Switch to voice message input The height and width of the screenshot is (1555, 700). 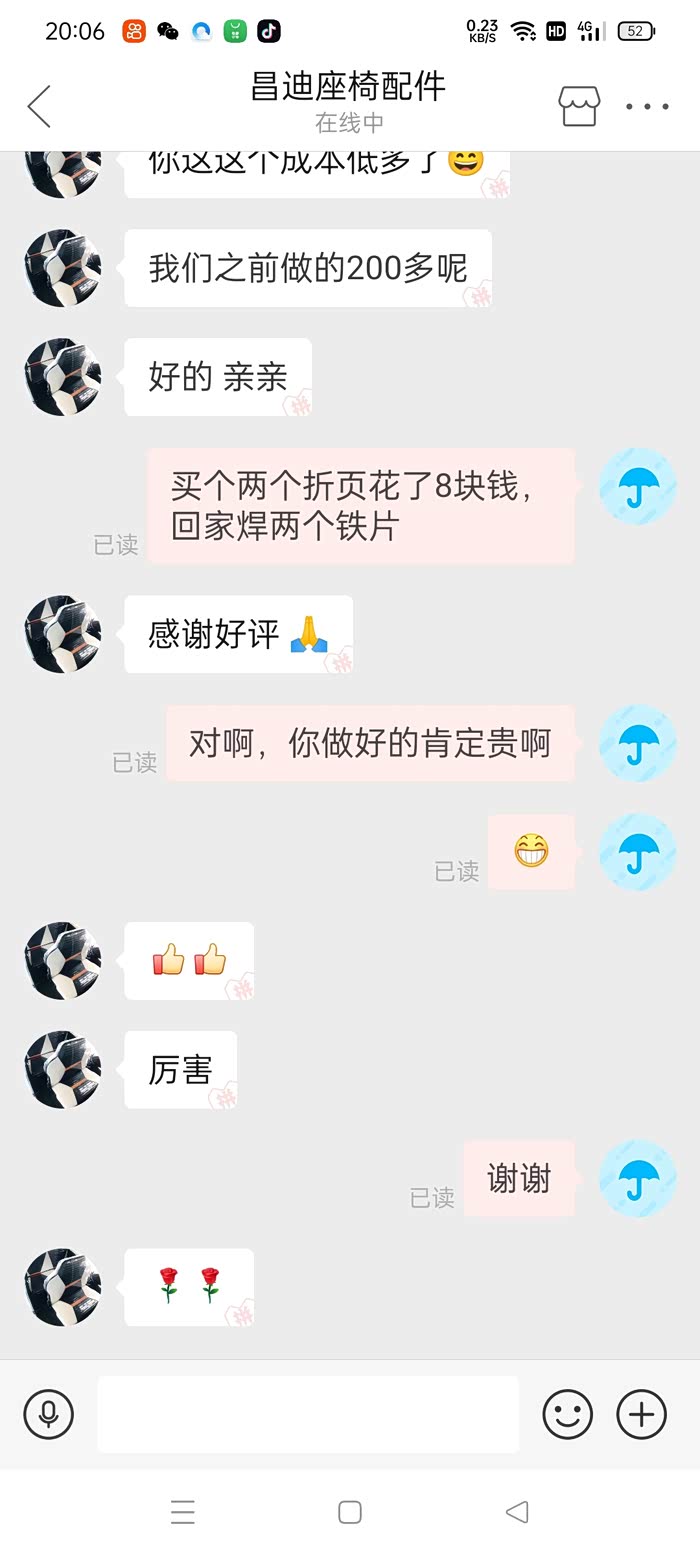pyautogui.click(x=48, y=1414)
